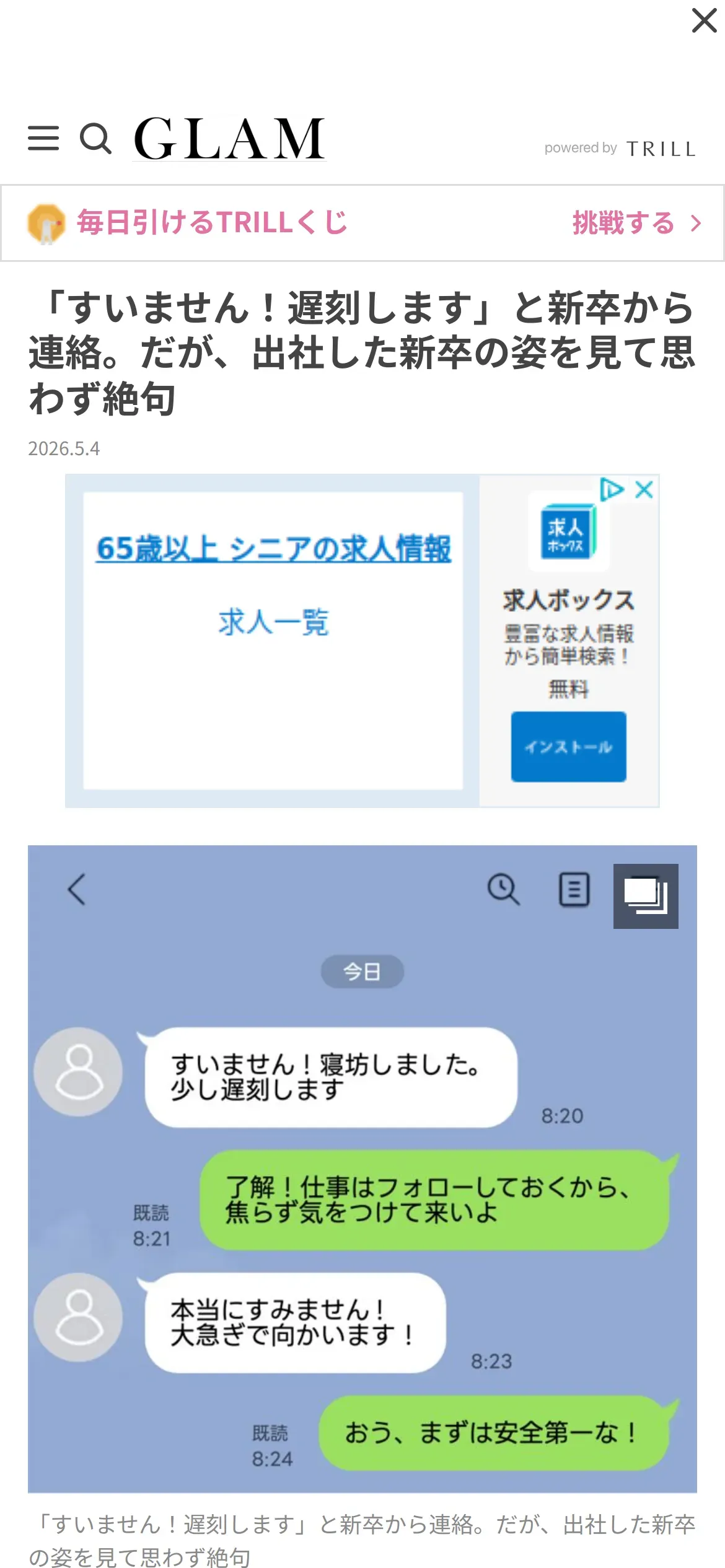
Task: Open the article's chat screenshot image
Action: (362, 1169)
